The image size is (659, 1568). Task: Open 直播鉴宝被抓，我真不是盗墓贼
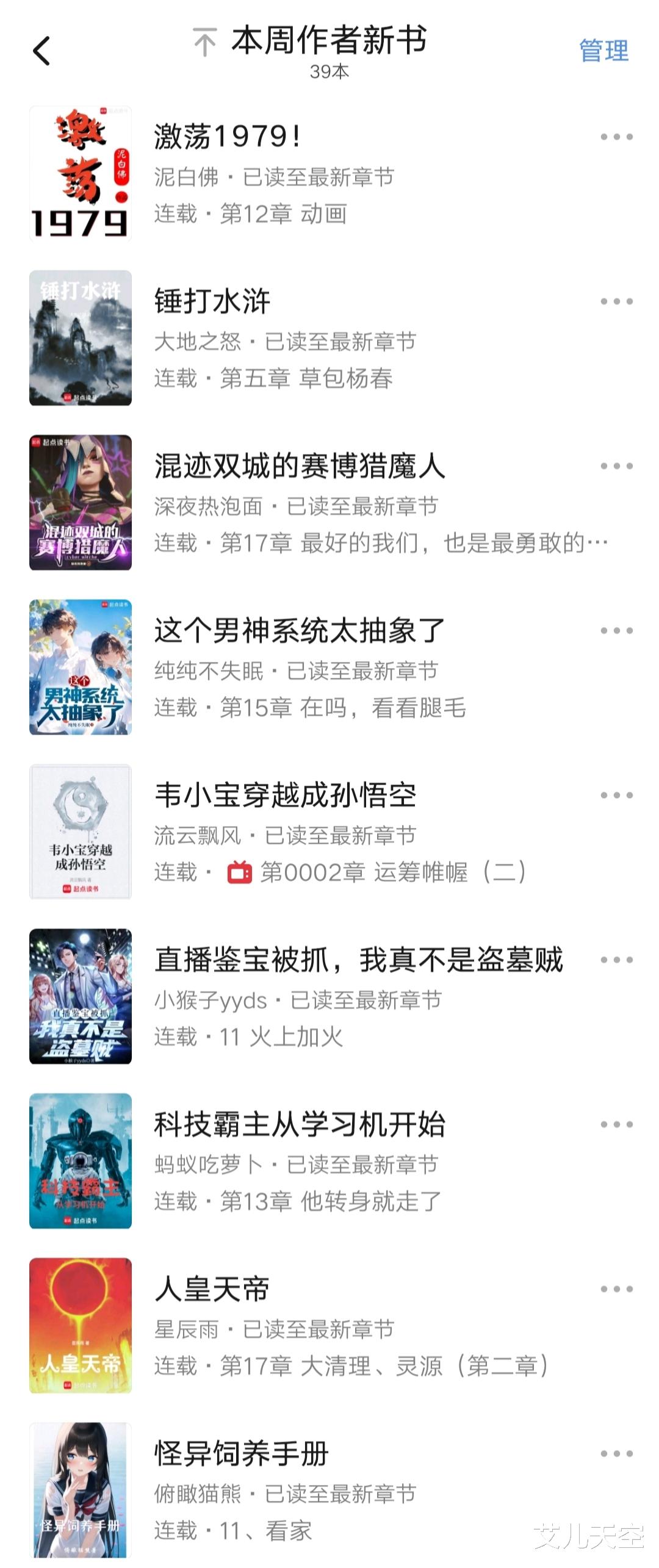(x=358, y=960)
